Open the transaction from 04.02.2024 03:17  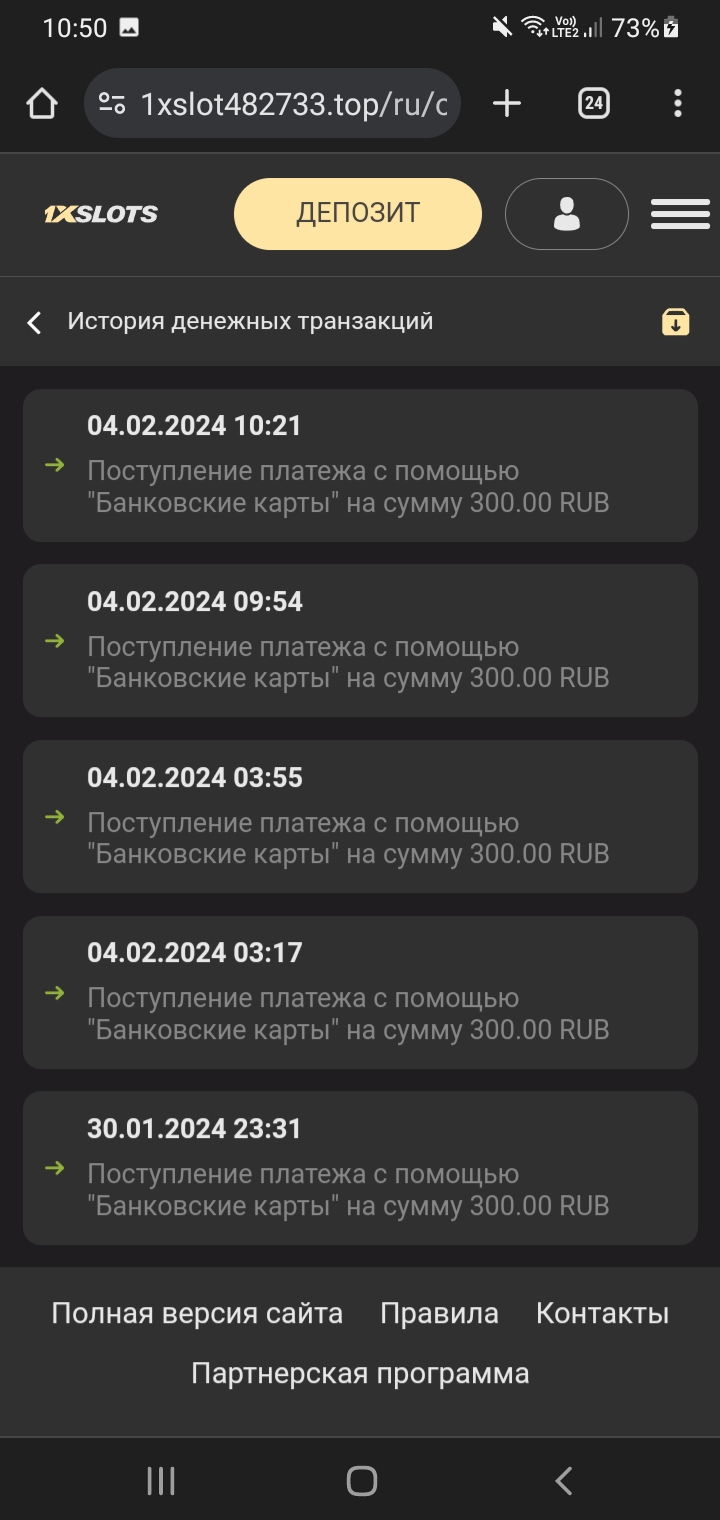click(x=360, y=992)
